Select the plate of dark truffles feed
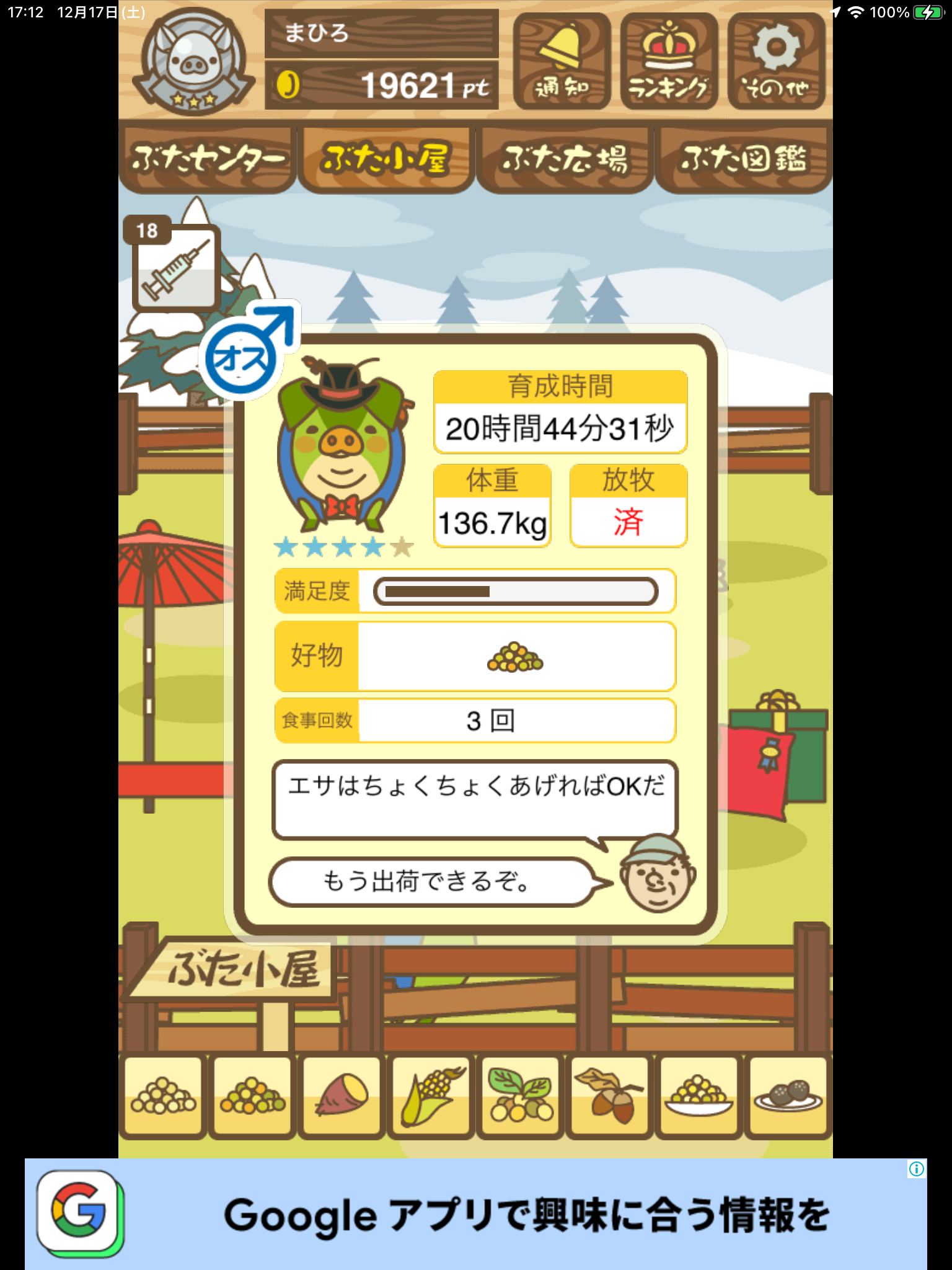This screenshot has height=1270, width=952. [788, 1098]
